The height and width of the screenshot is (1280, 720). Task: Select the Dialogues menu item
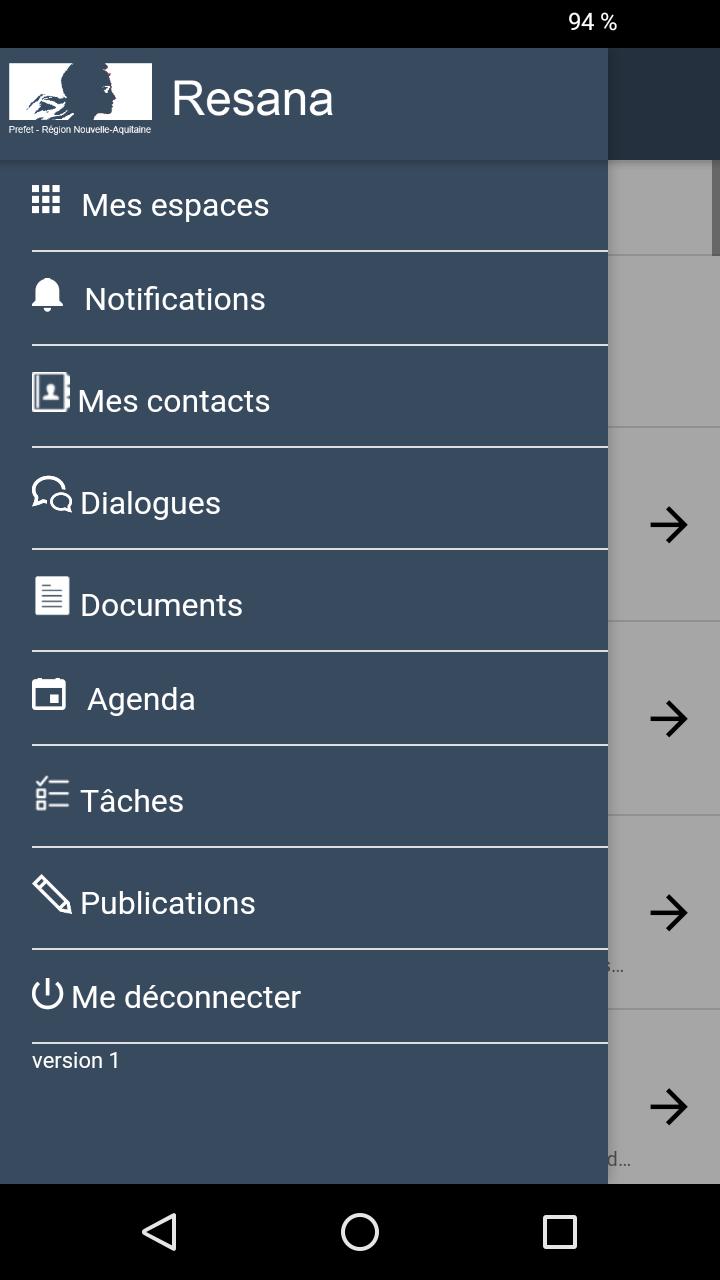[x=150, y=503]
